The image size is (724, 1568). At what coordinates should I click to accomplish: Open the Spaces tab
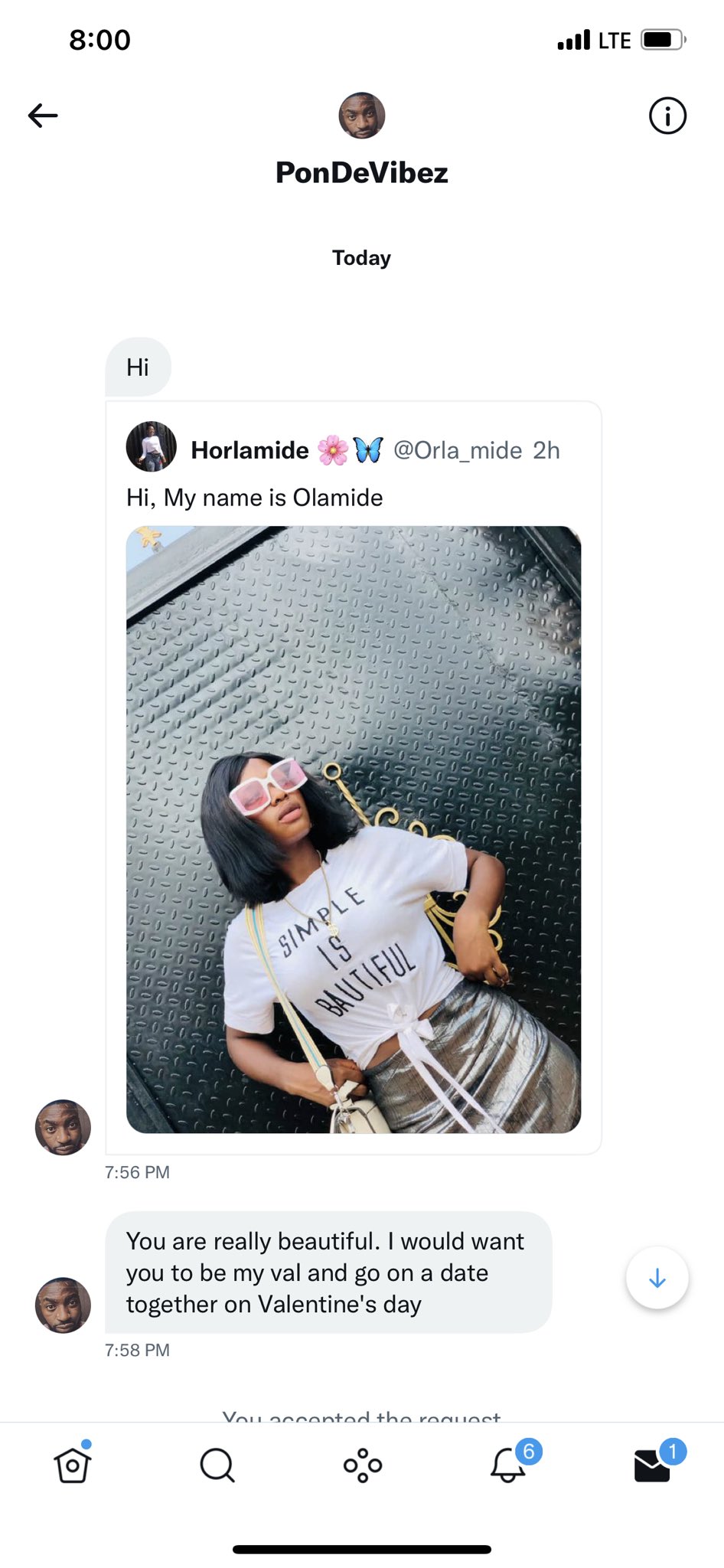point(362,1465)
